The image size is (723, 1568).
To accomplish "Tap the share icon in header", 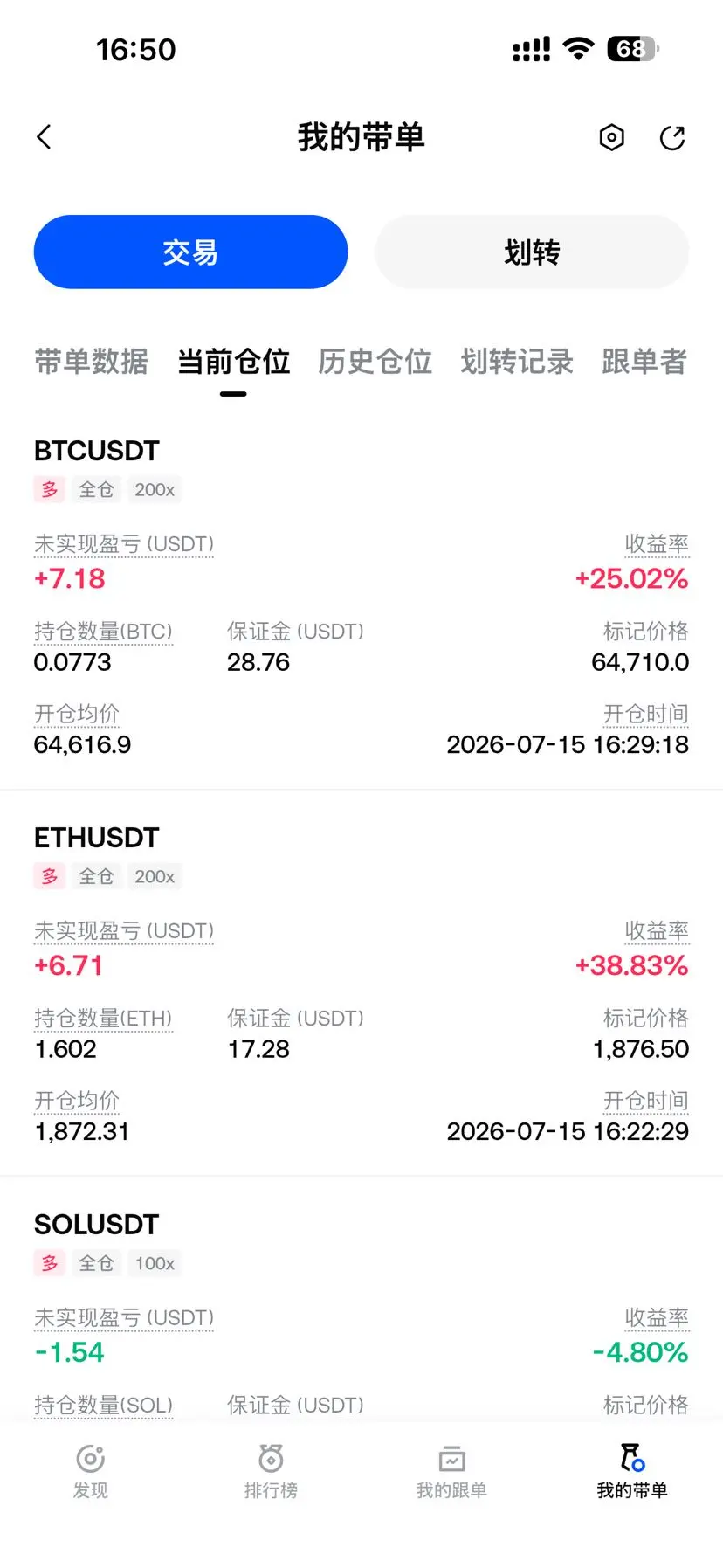I will click(x=672, y=137).
